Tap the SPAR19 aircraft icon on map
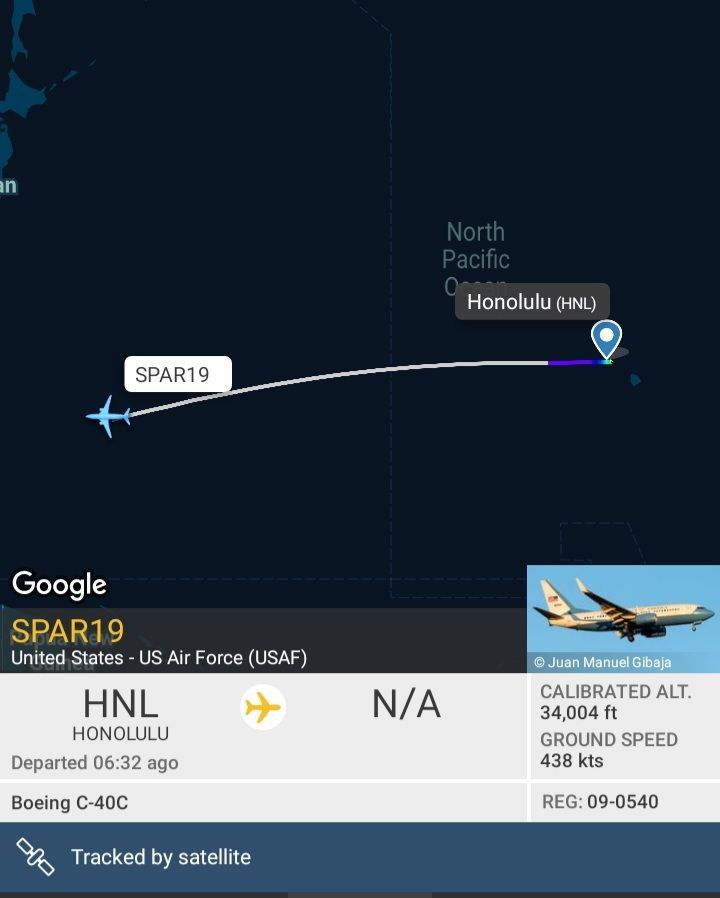 click(x=109, y=415)
